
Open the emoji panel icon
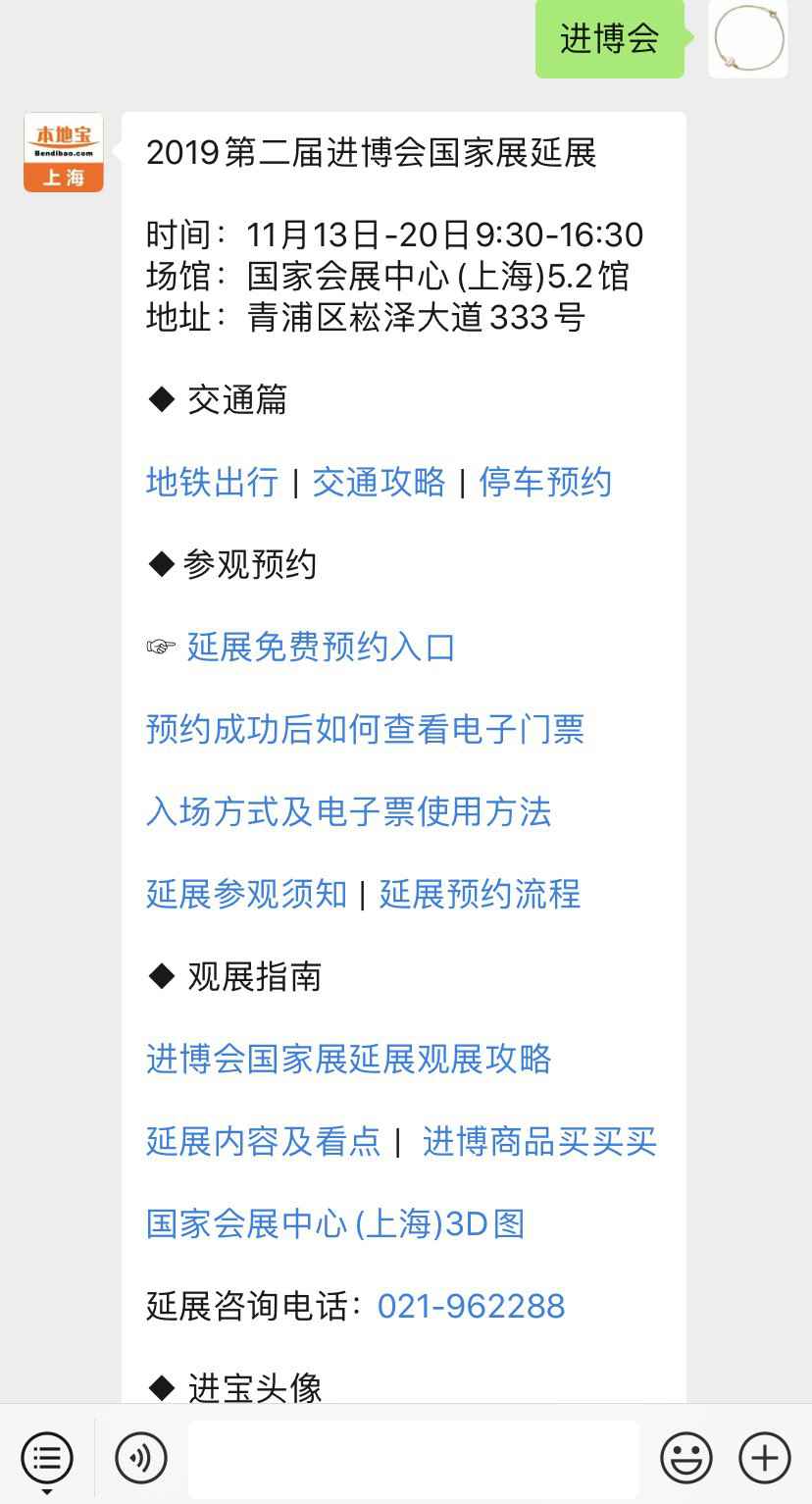tap(686, 1459)
